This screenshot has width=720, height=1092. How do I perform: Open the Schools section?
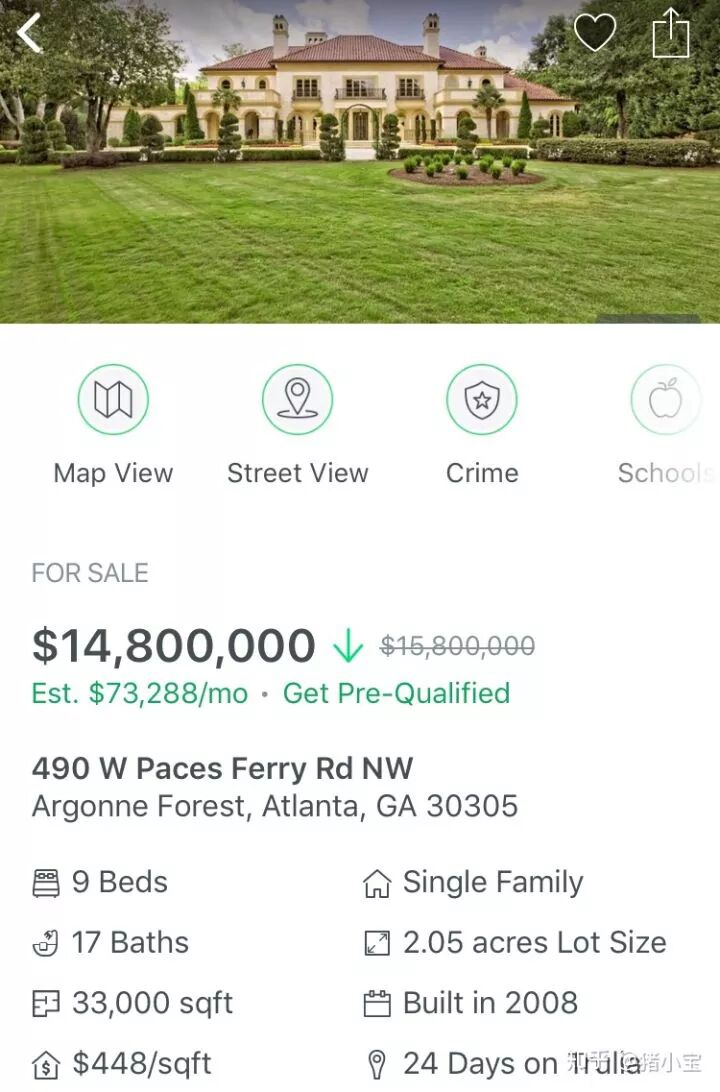(665, 400)
